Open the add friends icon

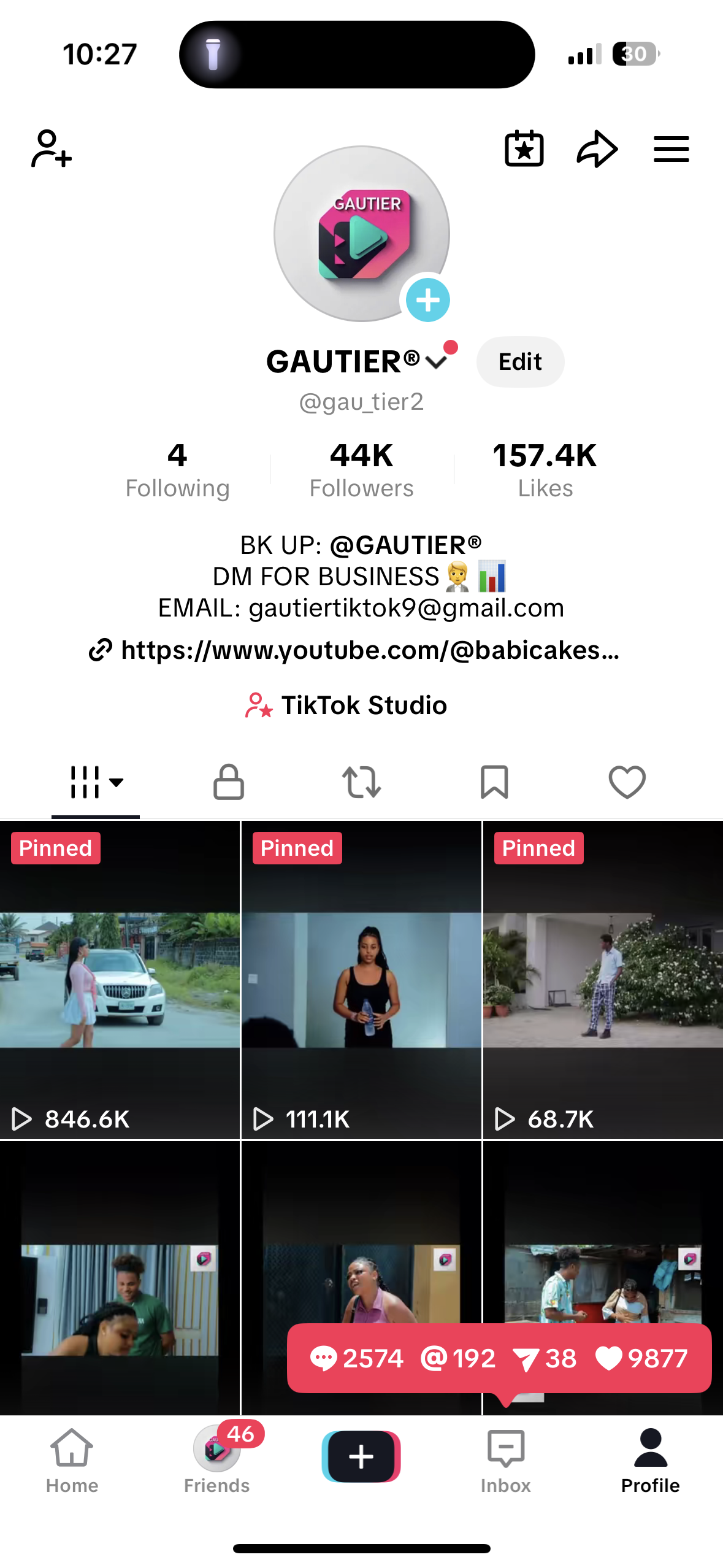click(51, 148)
